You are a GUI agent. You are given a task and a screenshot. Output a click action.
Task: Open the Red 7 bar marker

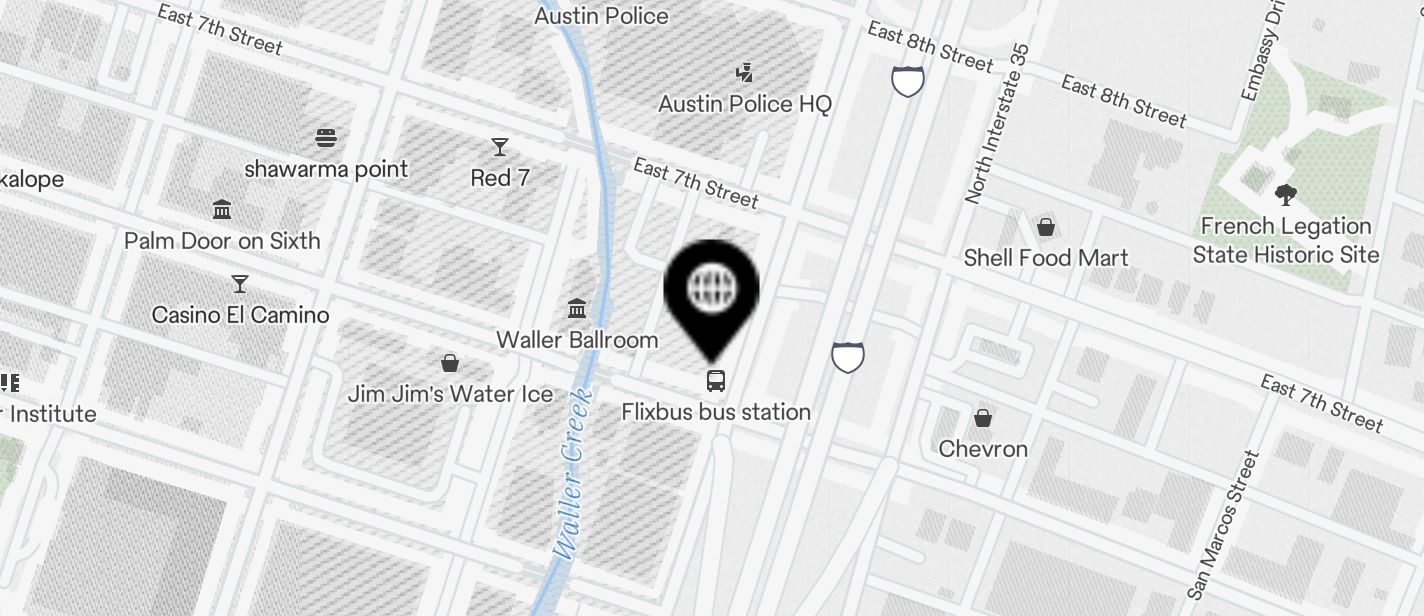click(500, 147)
